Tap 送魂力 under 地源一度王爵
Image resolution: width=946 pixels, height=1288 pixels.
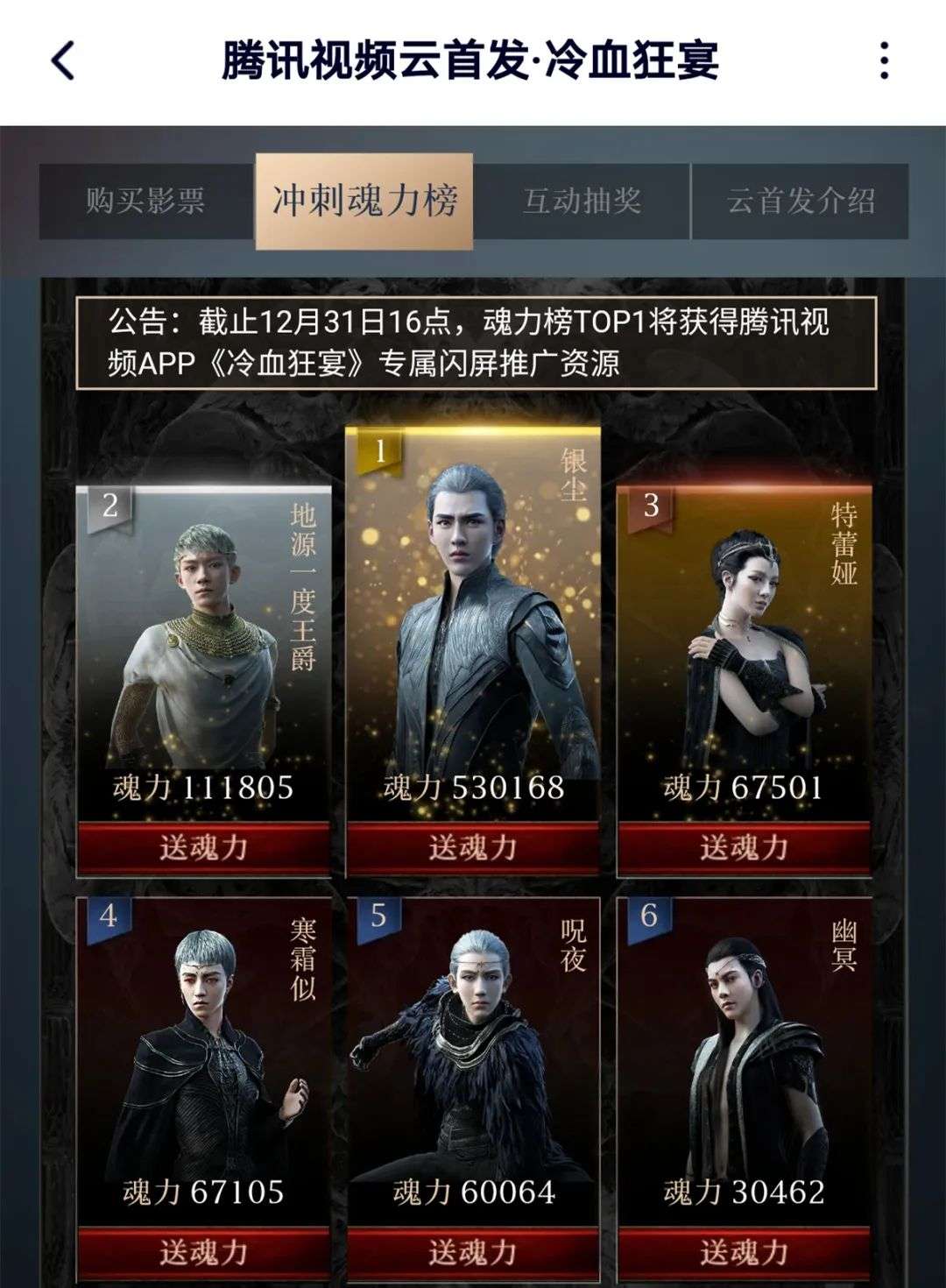(x=203, y=848)
